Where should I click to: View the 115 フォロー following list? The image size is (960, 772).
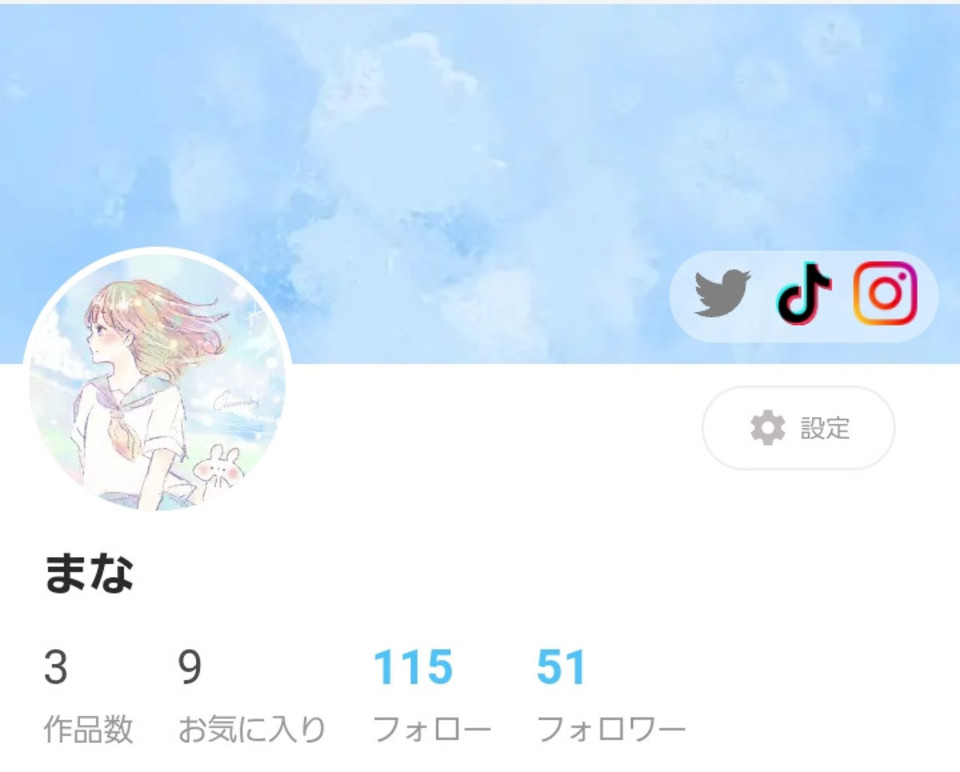430,692
